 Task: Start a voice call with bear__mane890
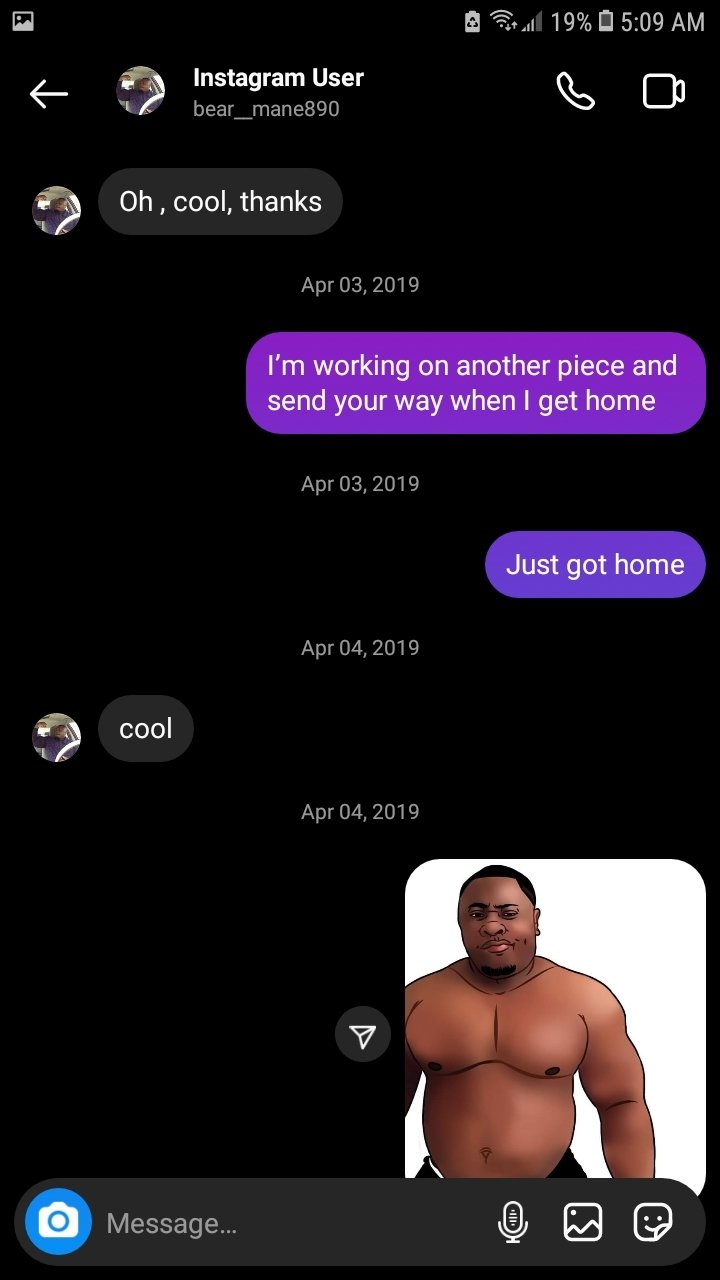point(575,92)
